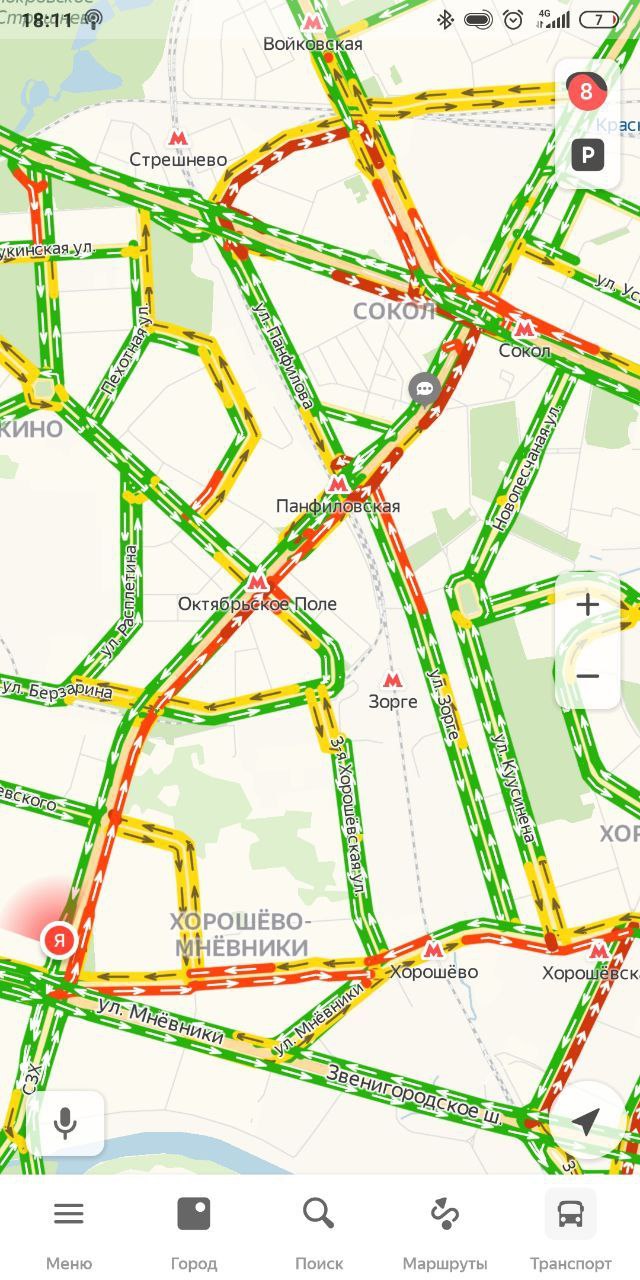Select the Транспорт tab
Image resolution: width=640 pixels, height=1280 pixels.
pos(571,1229)
